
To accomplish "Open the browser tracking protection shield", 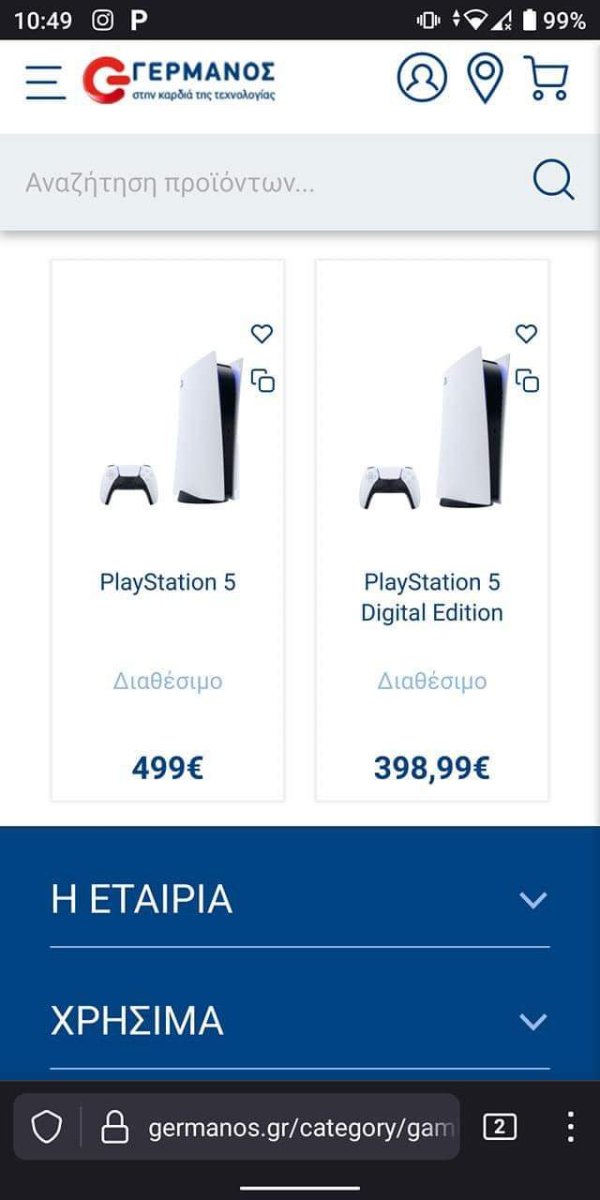I will [x=47, y=1128].
